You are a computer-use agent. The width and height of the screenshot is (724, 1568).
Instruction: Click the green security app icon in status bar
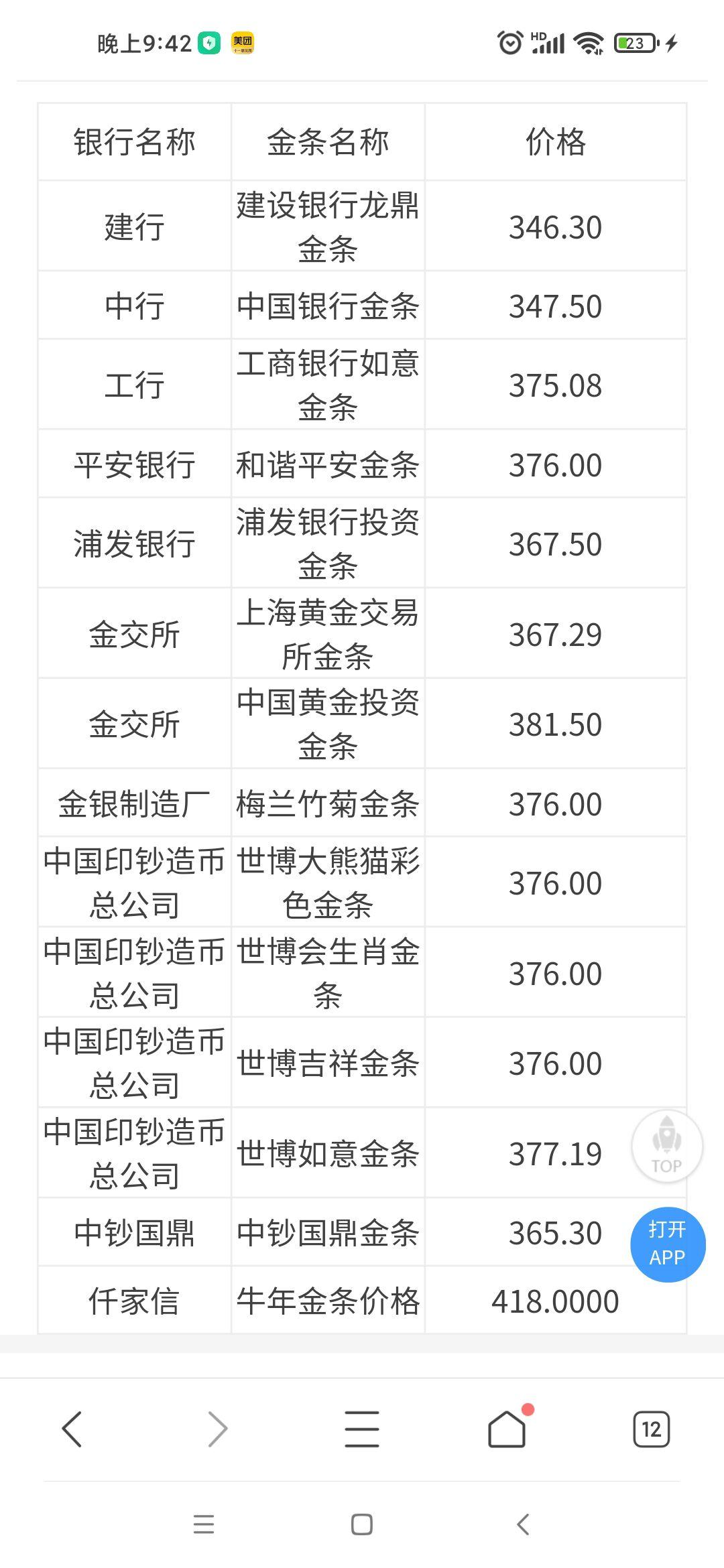(209, 42)
